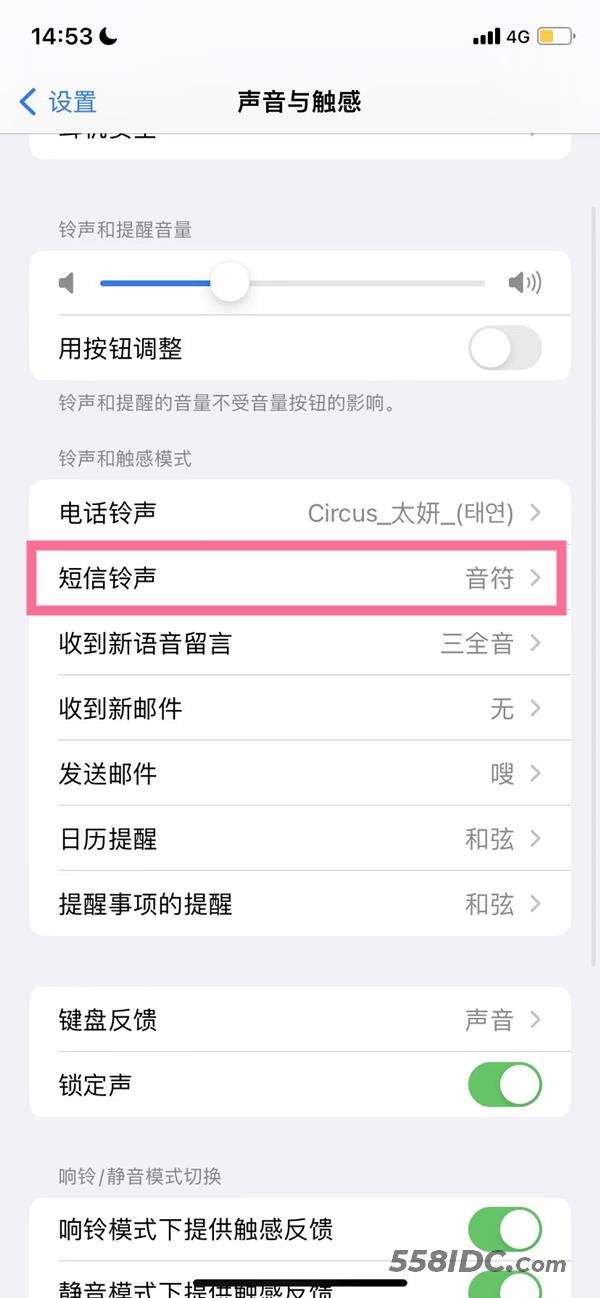
Task: Turn off 锁定声 switch
Action: (504, 1085)
